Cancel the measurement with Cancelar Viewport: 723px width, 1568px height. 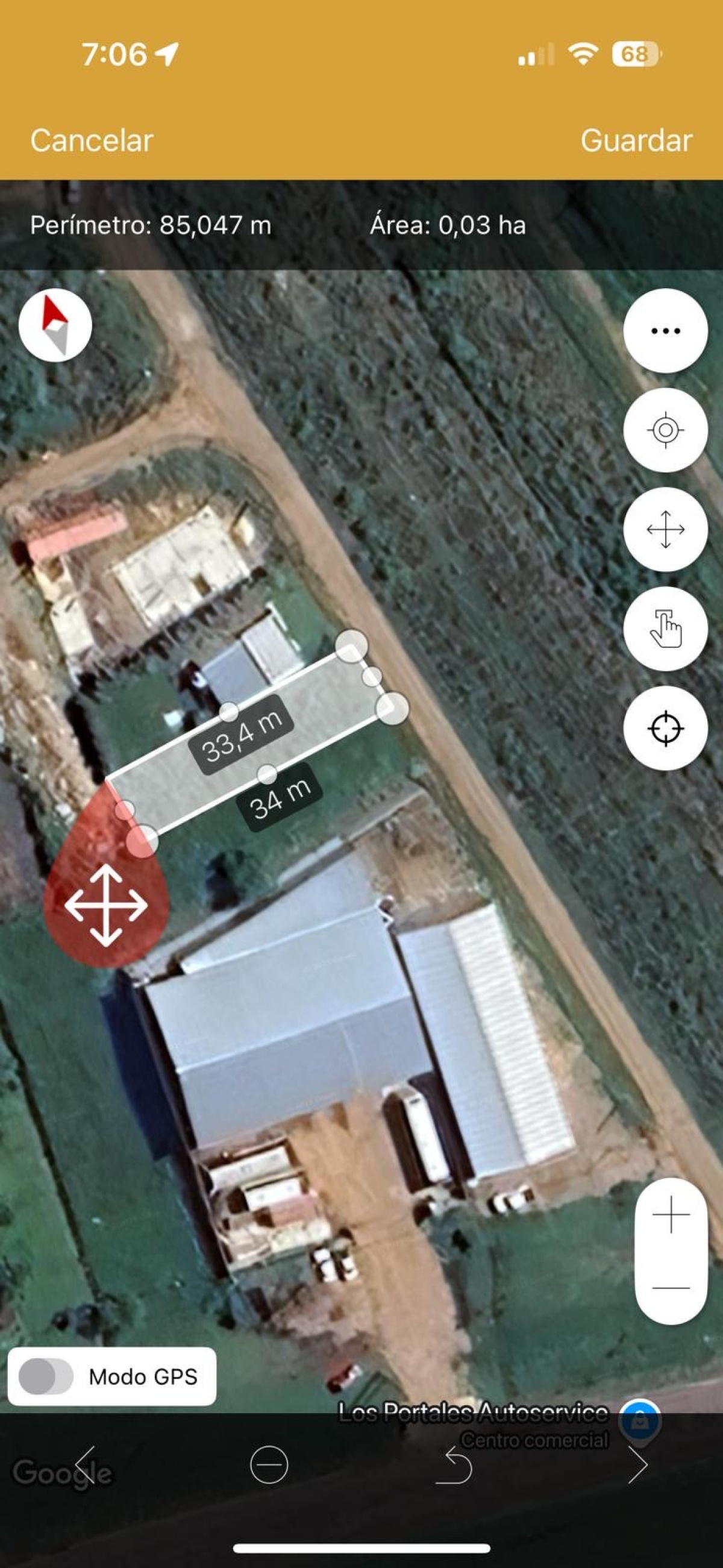(92, 140)
